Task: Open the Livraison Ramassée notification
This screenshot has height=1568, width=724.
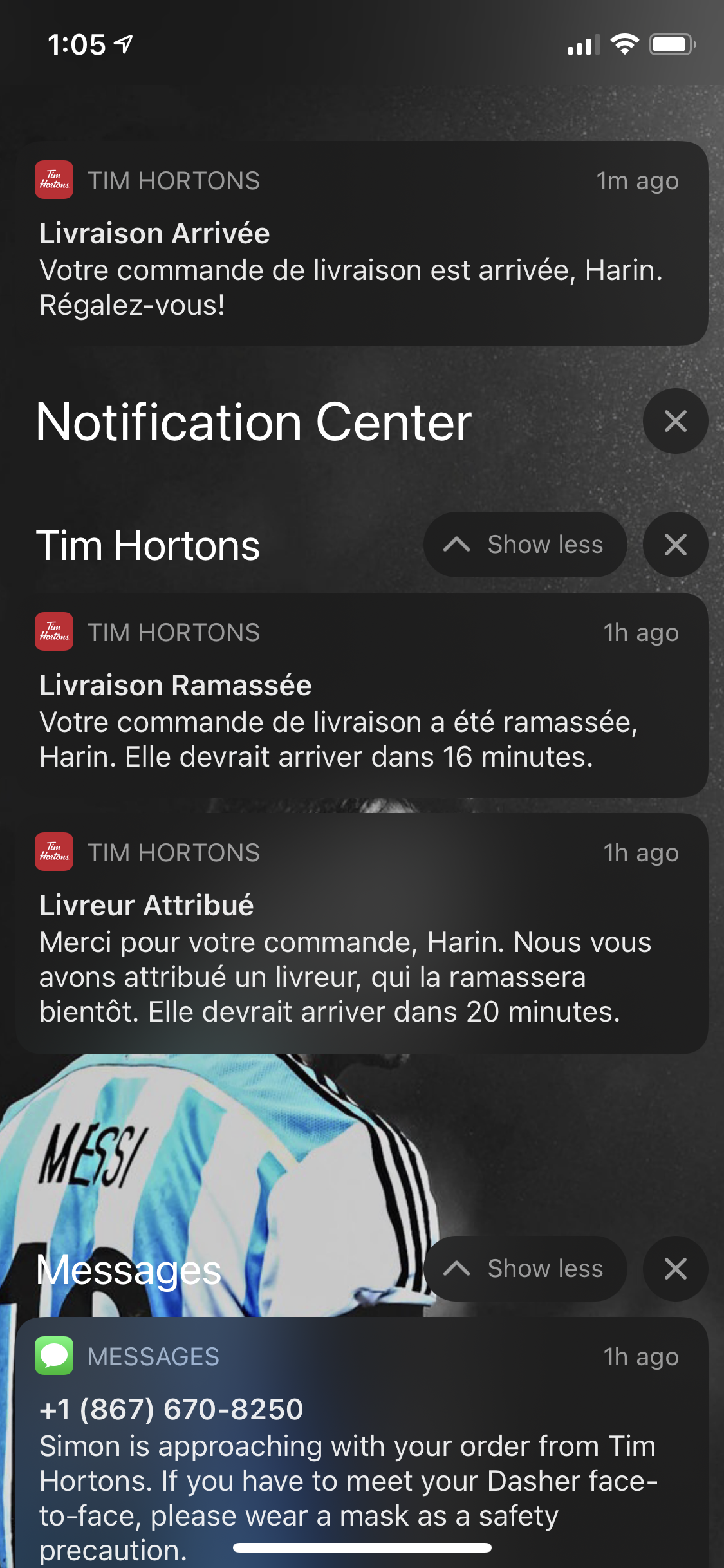Action: (x=362, y=695)
